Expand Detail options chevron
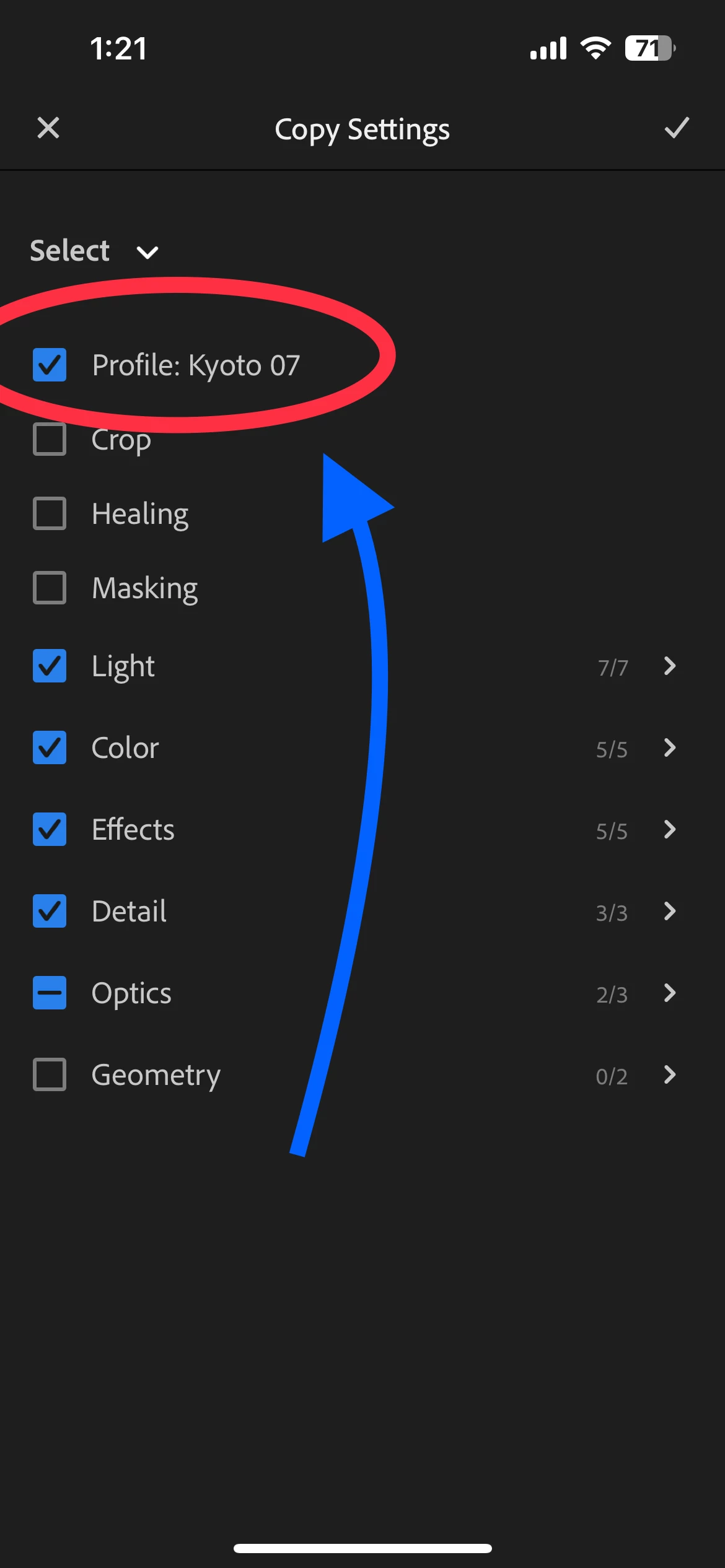The height and width of the screenshot is (1568, 725). 669,912
